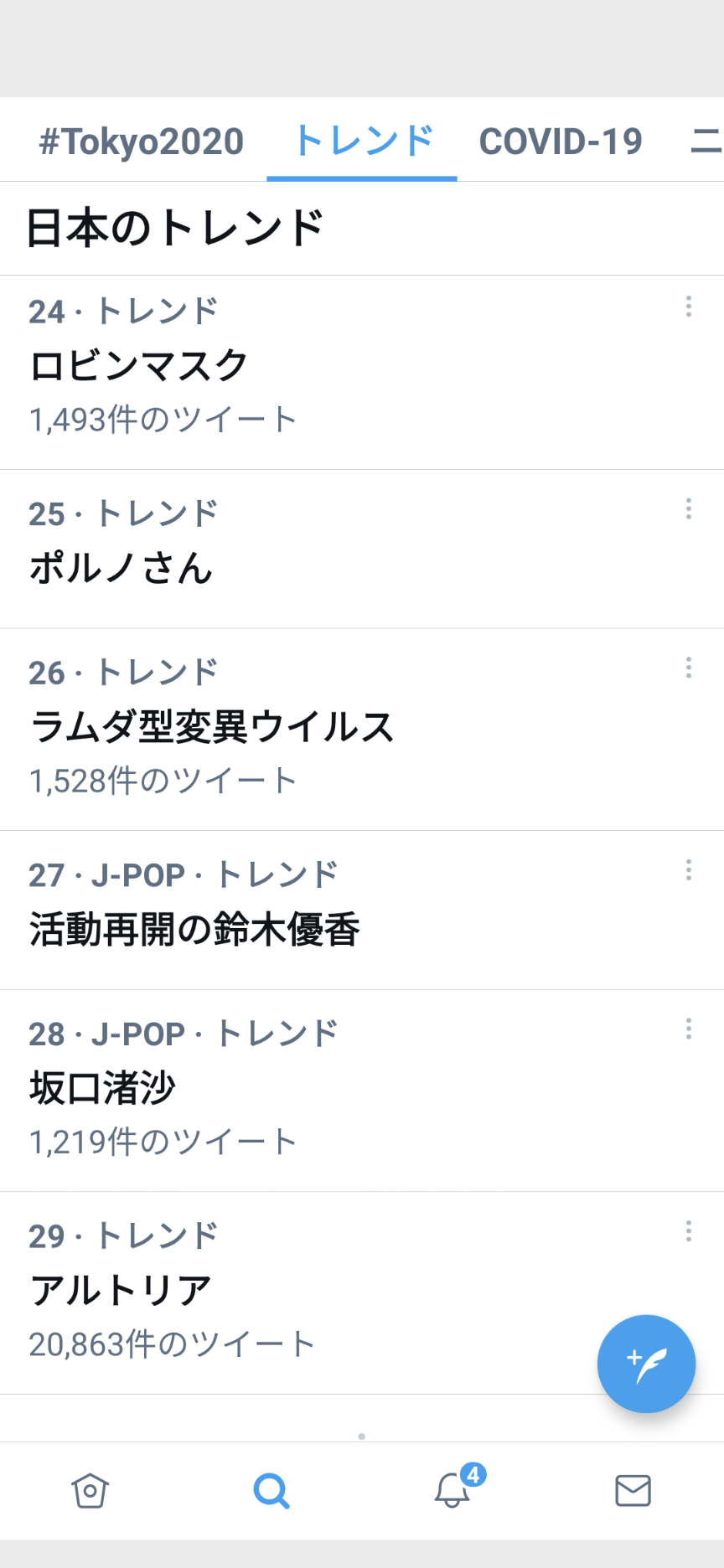Open the 活動再開の鈴木優香 trend
Viewport: 724px width, 1568px height.
pos(194,929)
